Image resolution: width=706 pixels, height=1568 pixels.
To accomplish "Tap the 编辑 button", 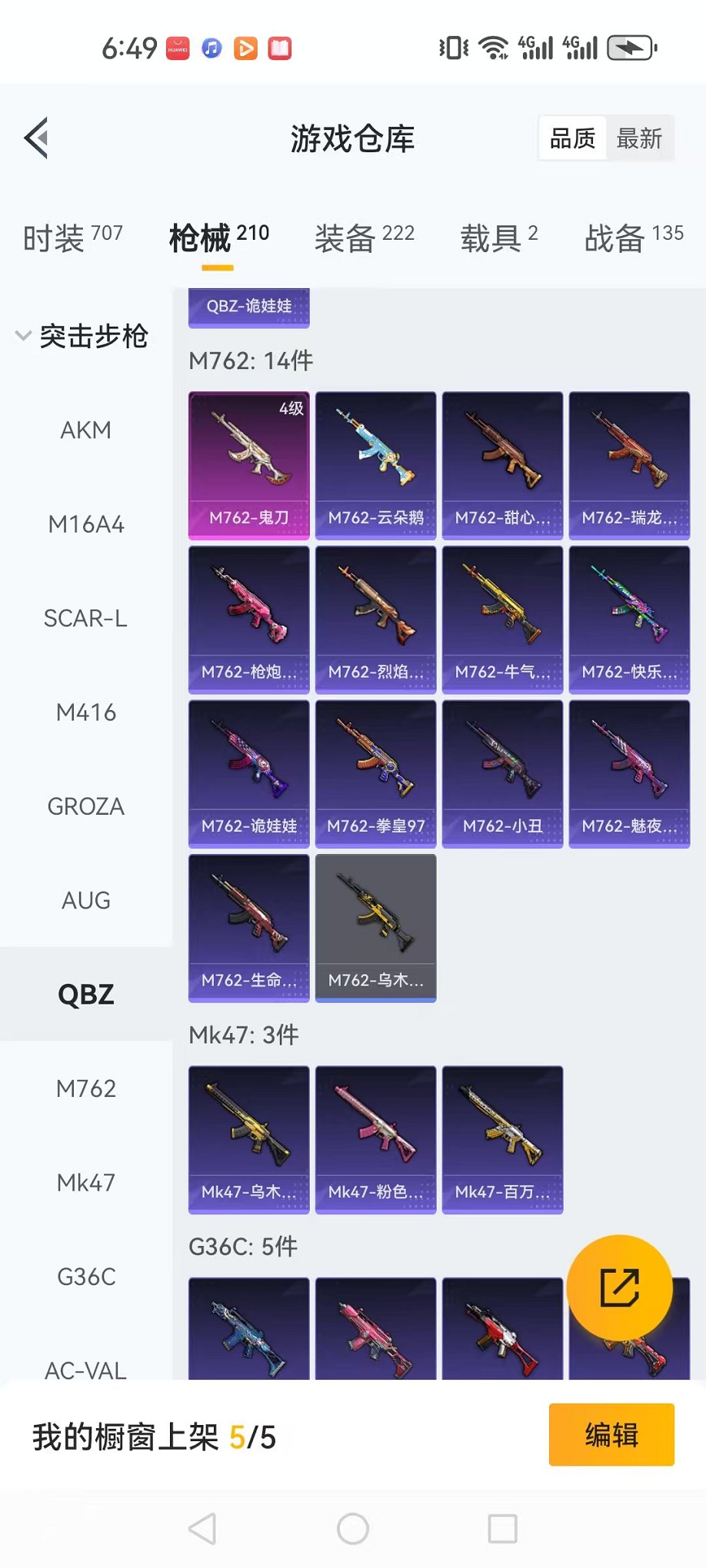I will coord(611,1434).
